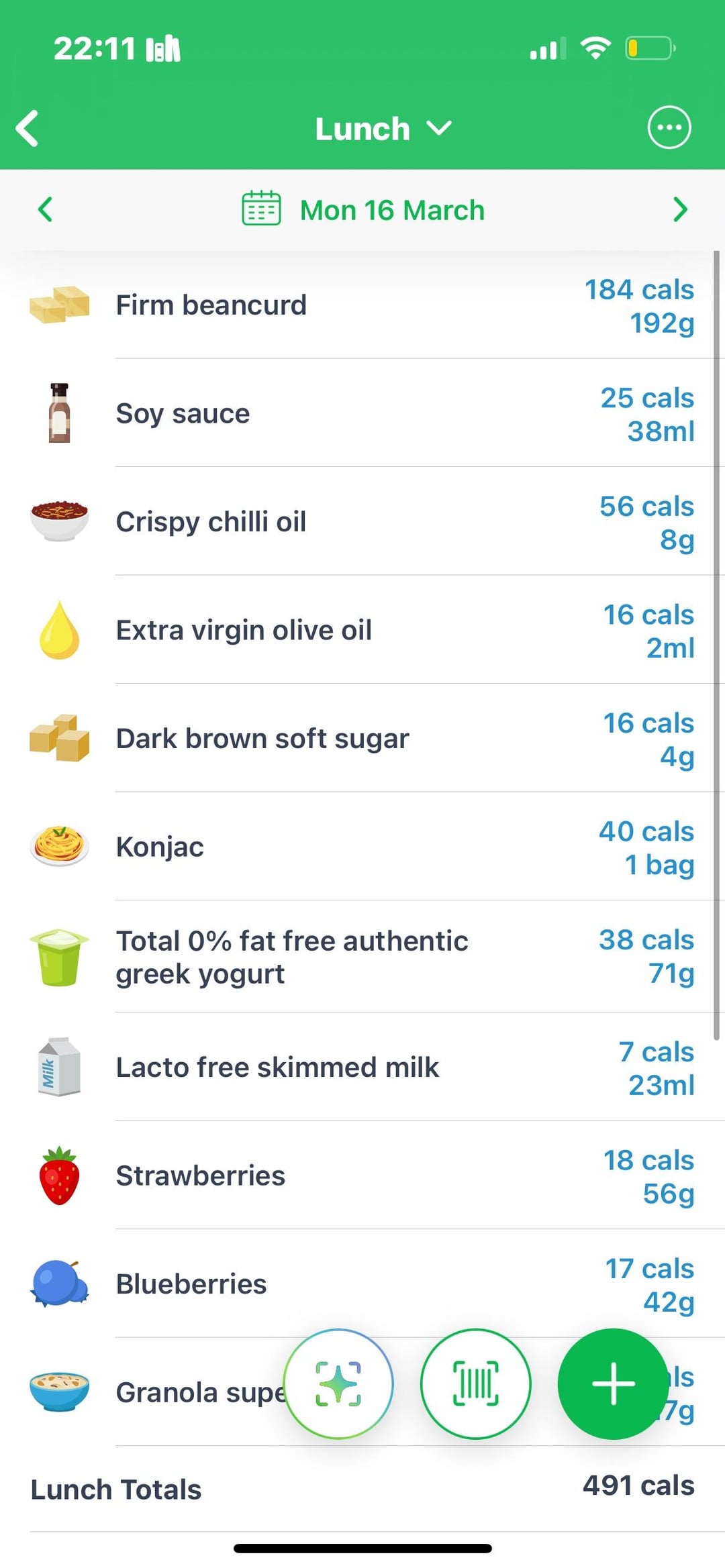Add a new food with plus button
The width and height of the screenshot is (725, 1568).
[612, 1383]
